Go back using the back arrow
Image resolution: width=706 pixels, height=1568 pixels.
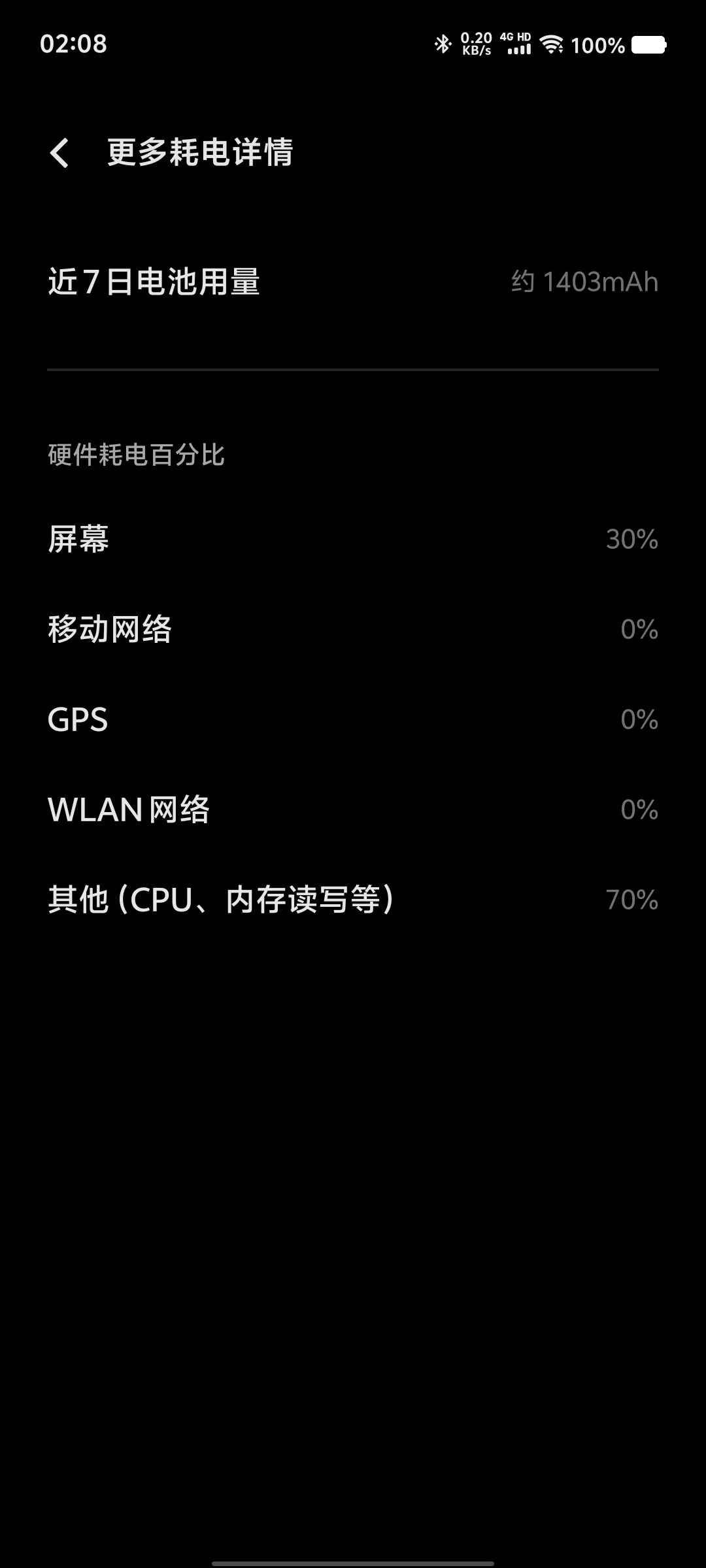[x=59, y=154]
